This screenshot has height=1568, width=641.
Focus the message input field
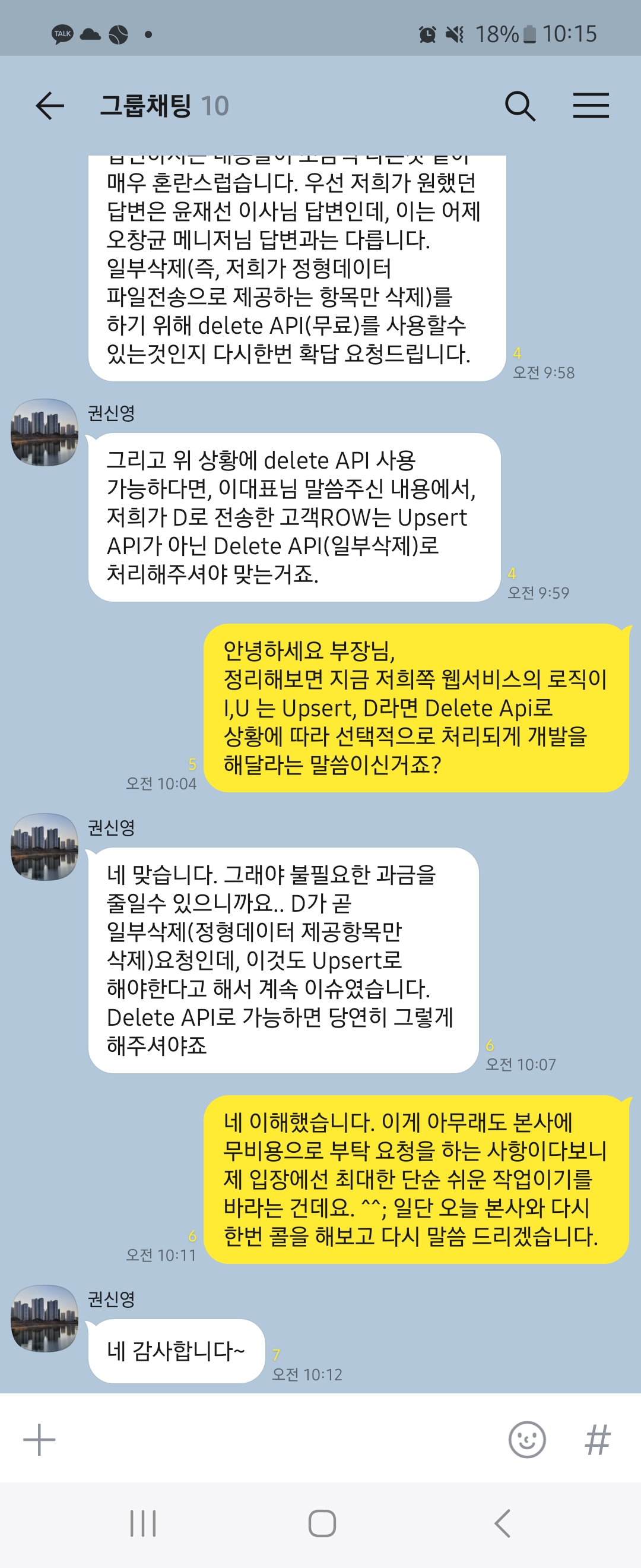[x=274, y=1440]
